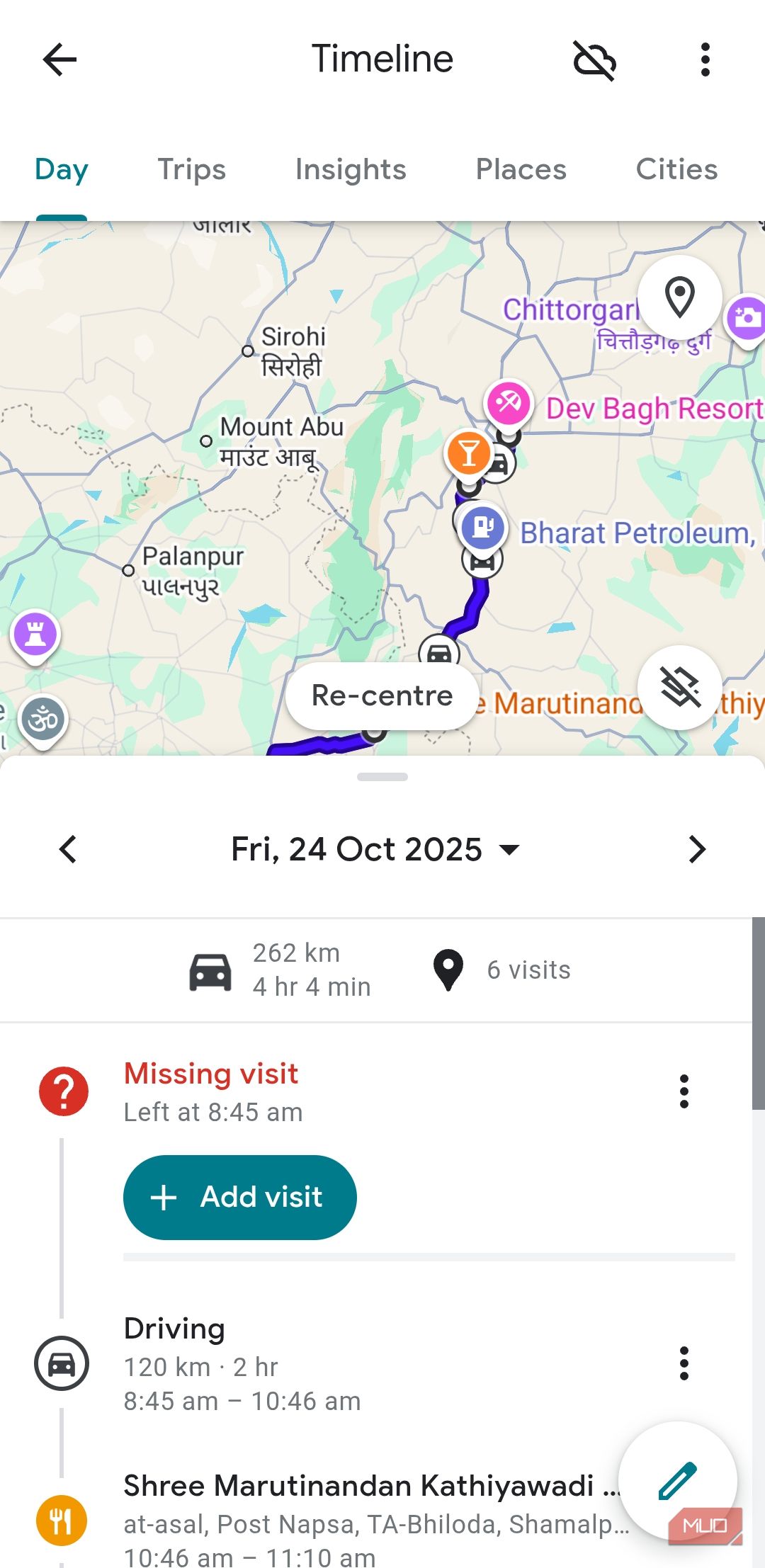
Task: Tap the cloud backup off icon
Action: coord(594,60)
